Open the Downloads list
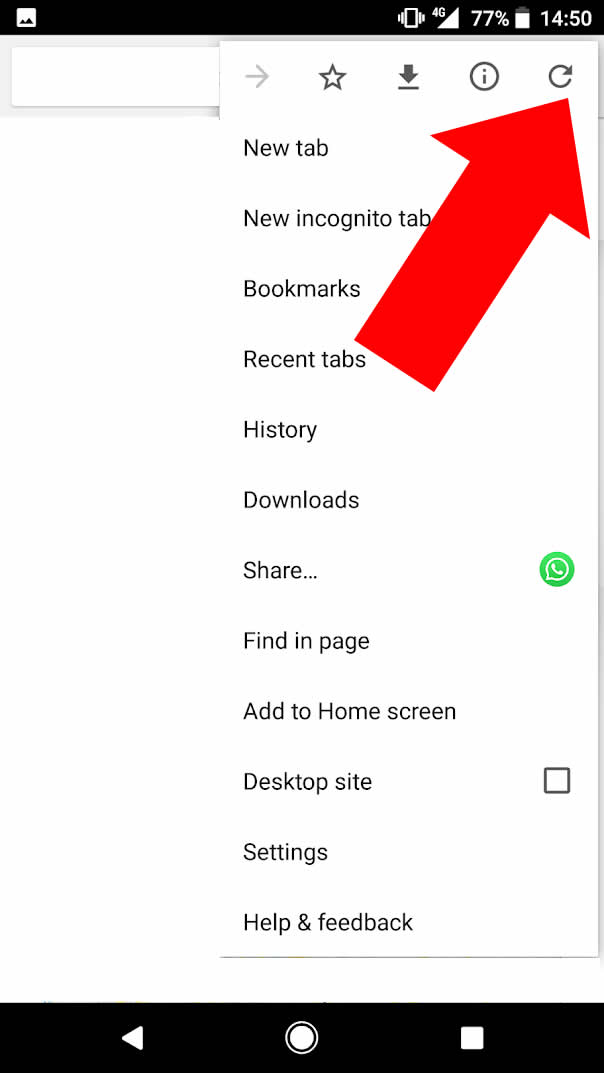The height and width of the screenshot is (1073, 604). coord(301,500)
